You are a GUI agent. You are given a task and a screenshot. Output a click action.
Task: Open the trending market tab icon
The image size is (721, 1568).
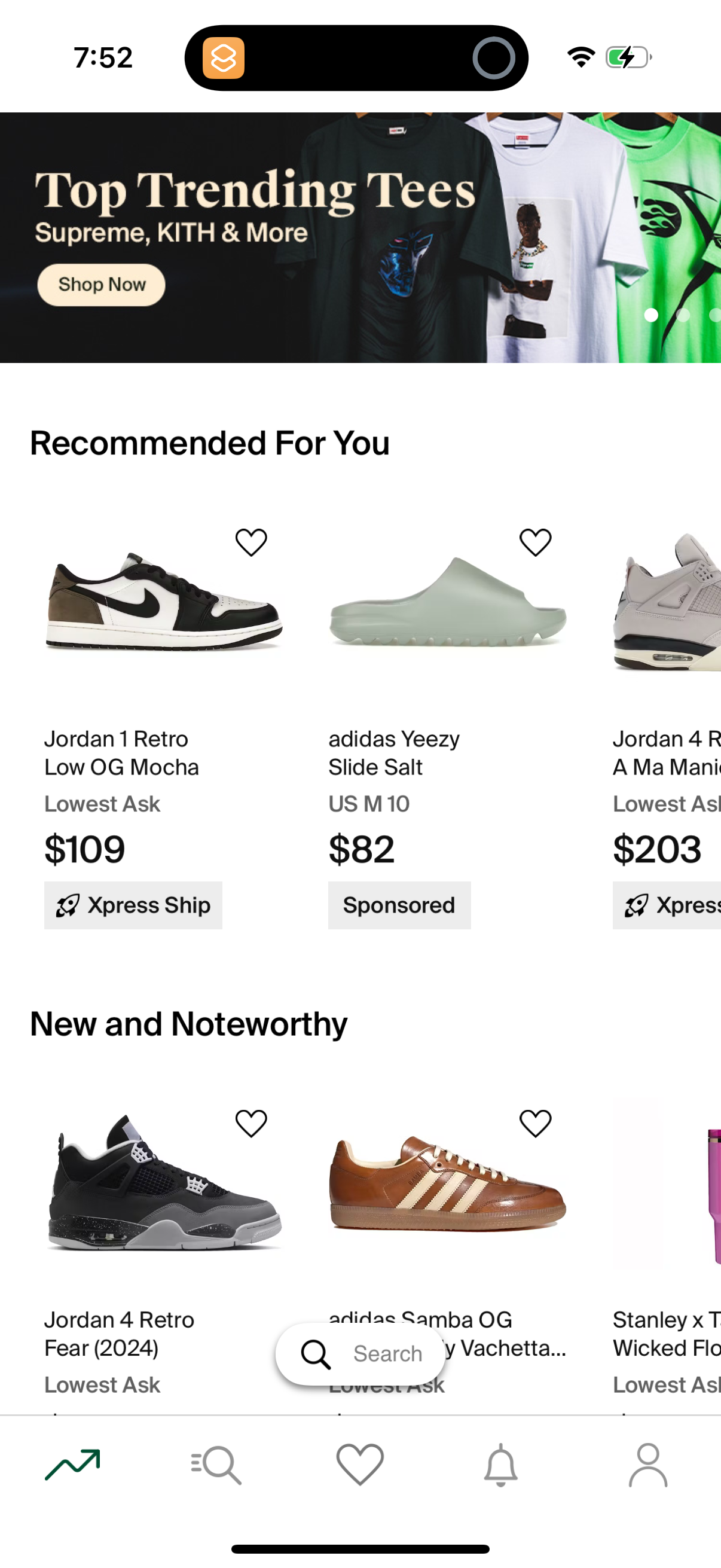click(x=72, y=1463)
